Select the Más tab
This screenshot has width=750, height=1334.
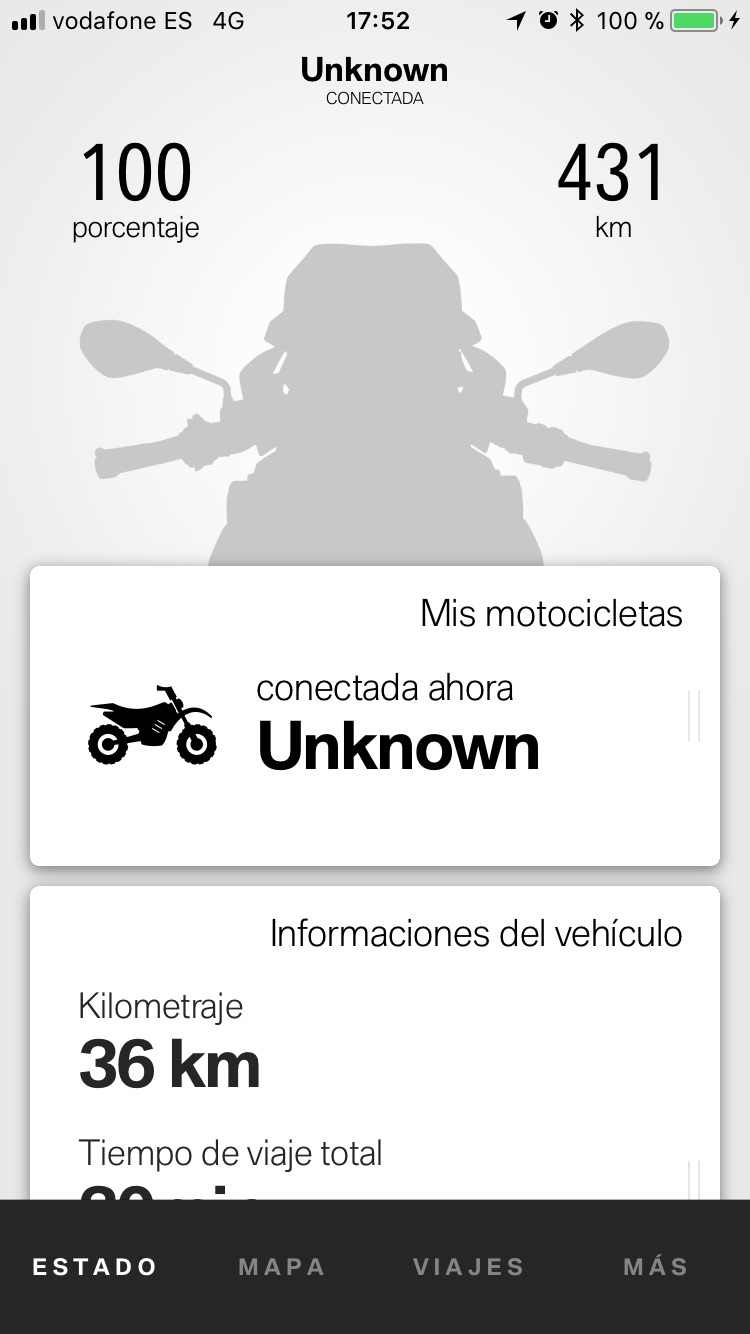coord(656,1267)
